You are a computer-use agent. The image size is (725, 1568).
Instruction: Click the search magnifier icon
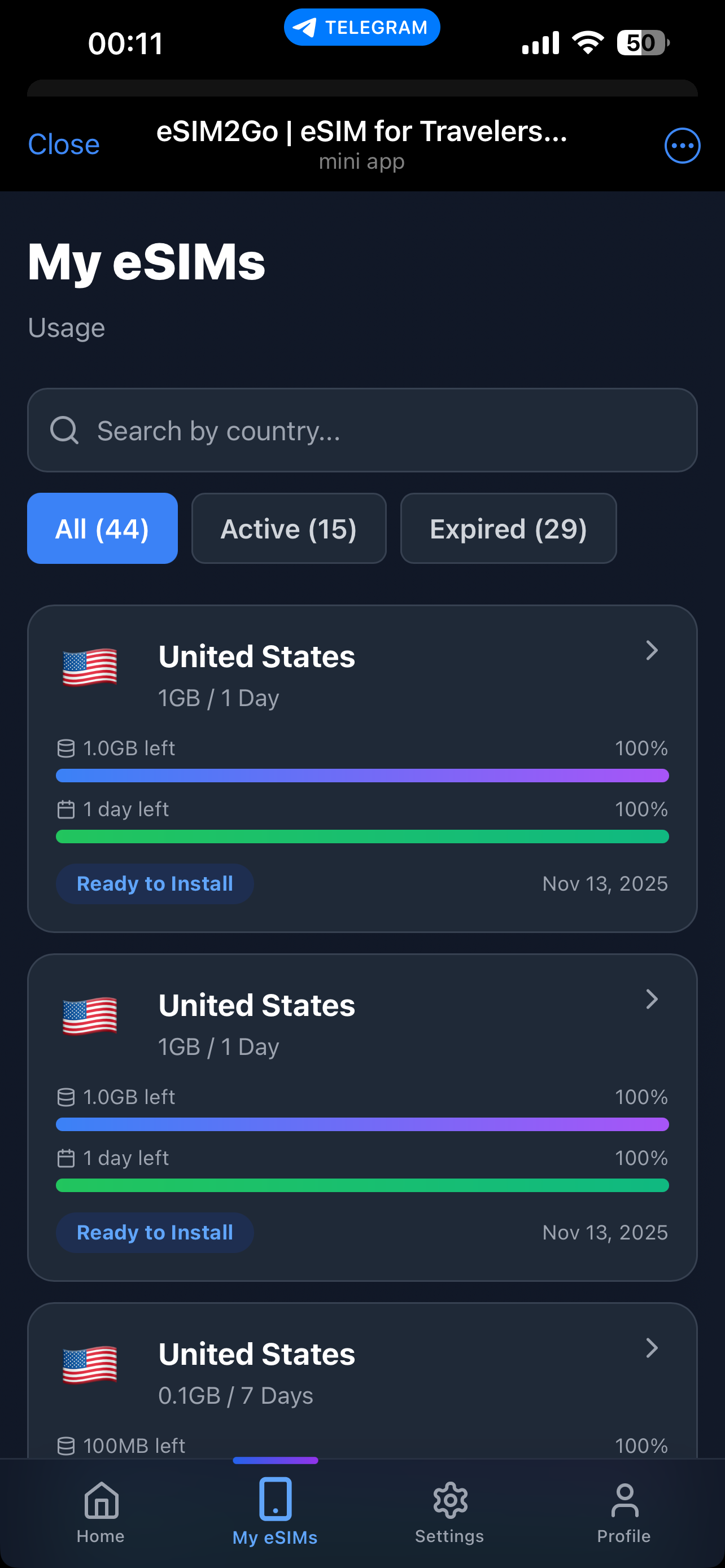(x=64, y=430)
